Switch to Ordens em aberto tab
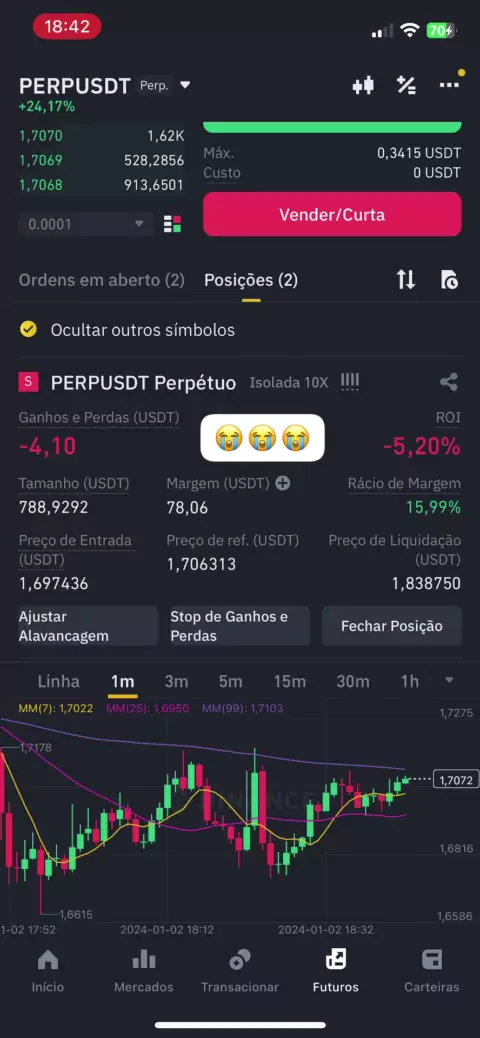Screen dimensions: 480x1038 (101, 280)
